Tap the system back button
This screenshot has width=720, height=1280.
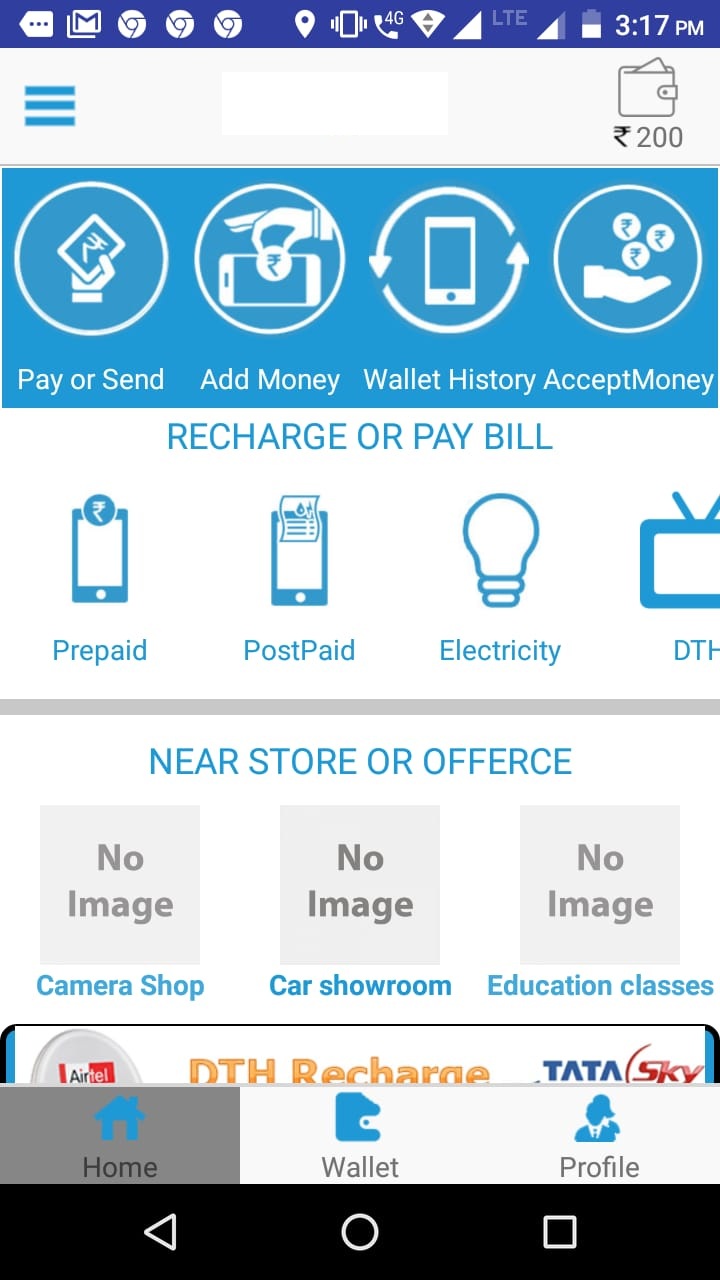click(160, 1232)
